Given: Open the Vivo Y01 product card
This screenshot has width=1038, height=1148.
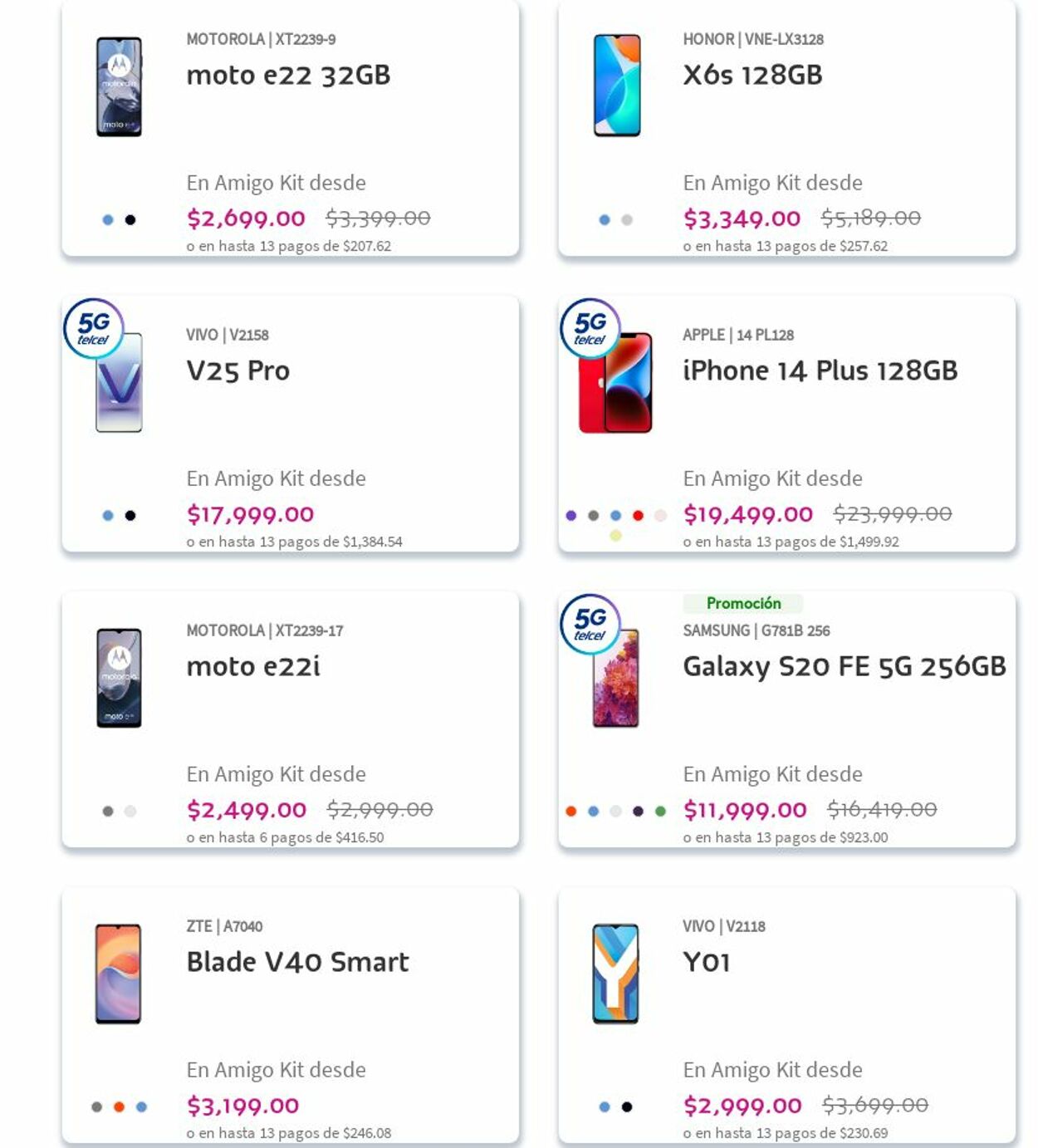Looking at the screenshot, I should click(706, 963).
